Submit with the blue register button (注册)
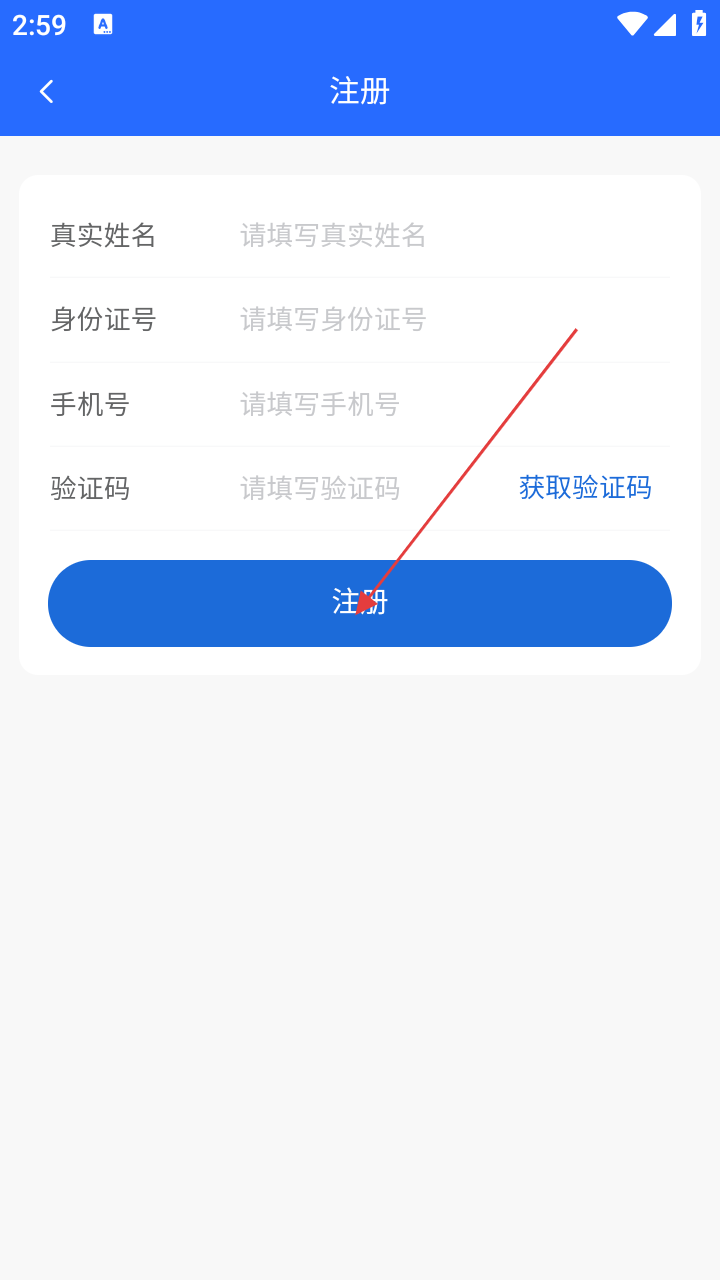 coord(360,603)
